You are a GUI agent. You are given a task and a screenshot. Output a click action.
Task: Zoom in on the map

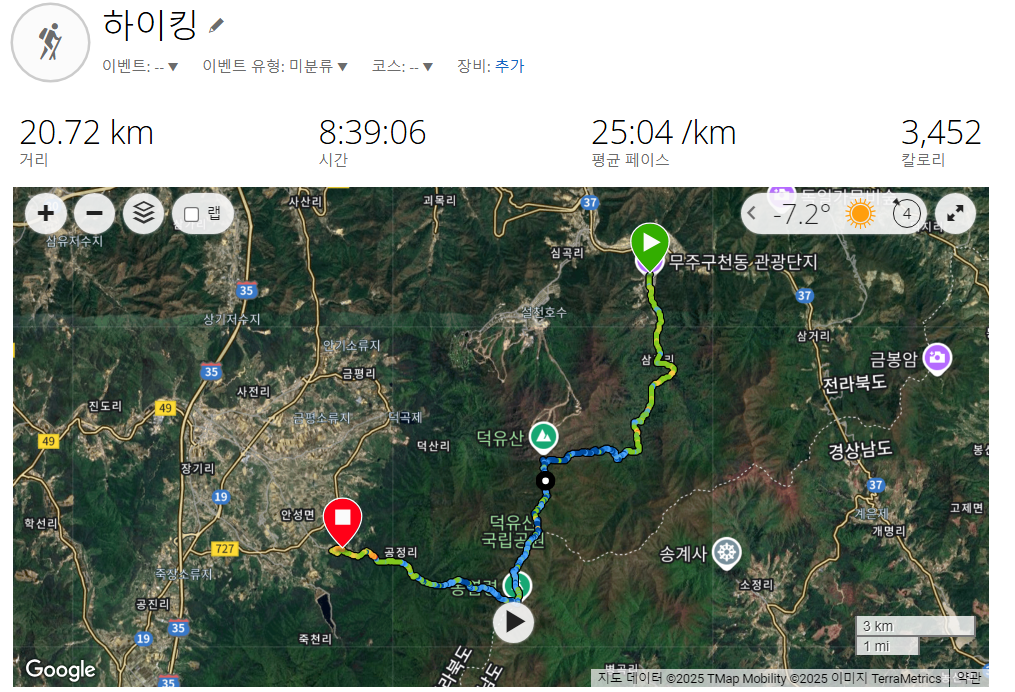[46, 213]
